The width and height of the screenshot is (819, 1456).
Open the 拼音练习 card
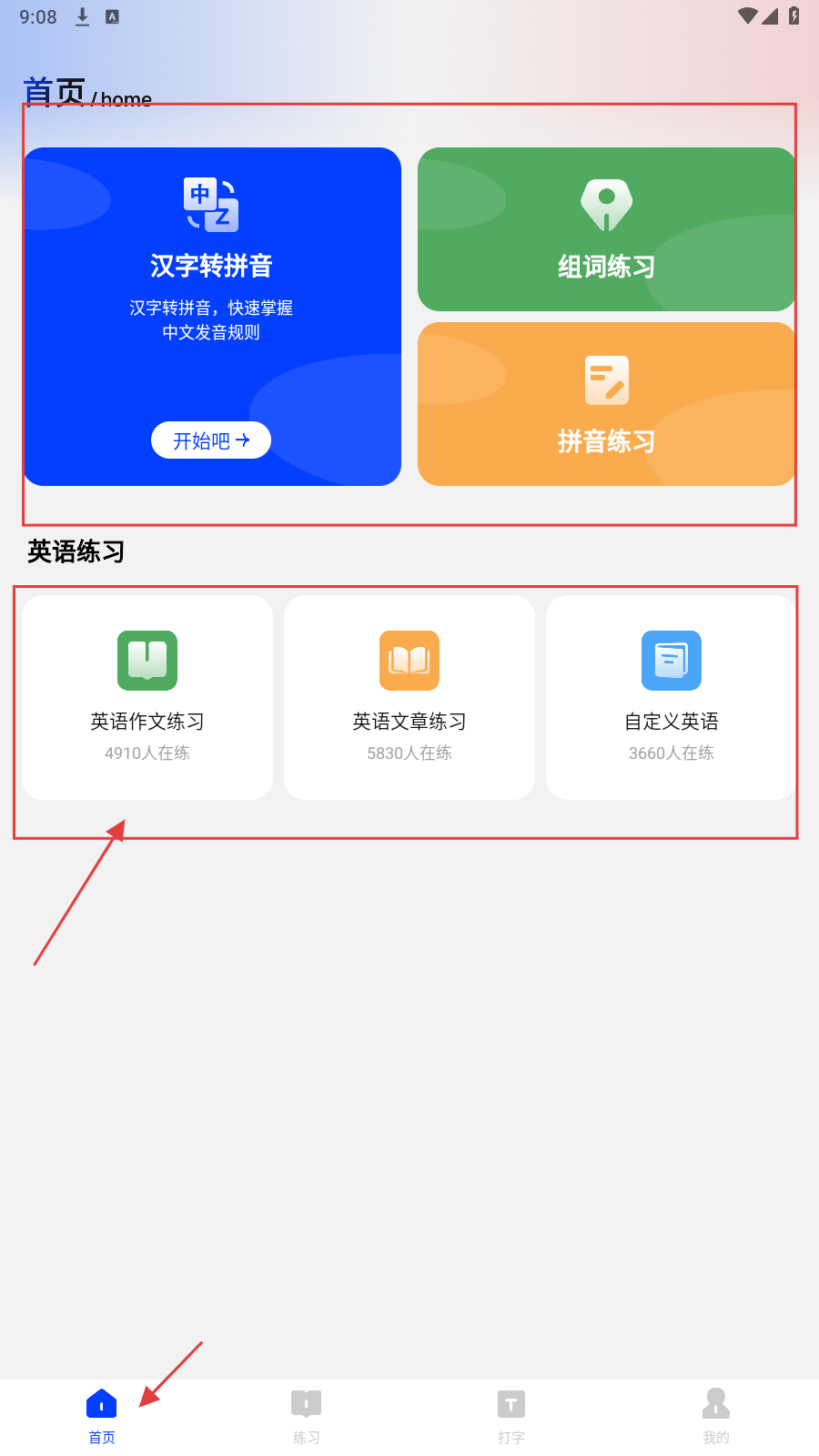tap(606, 404)
